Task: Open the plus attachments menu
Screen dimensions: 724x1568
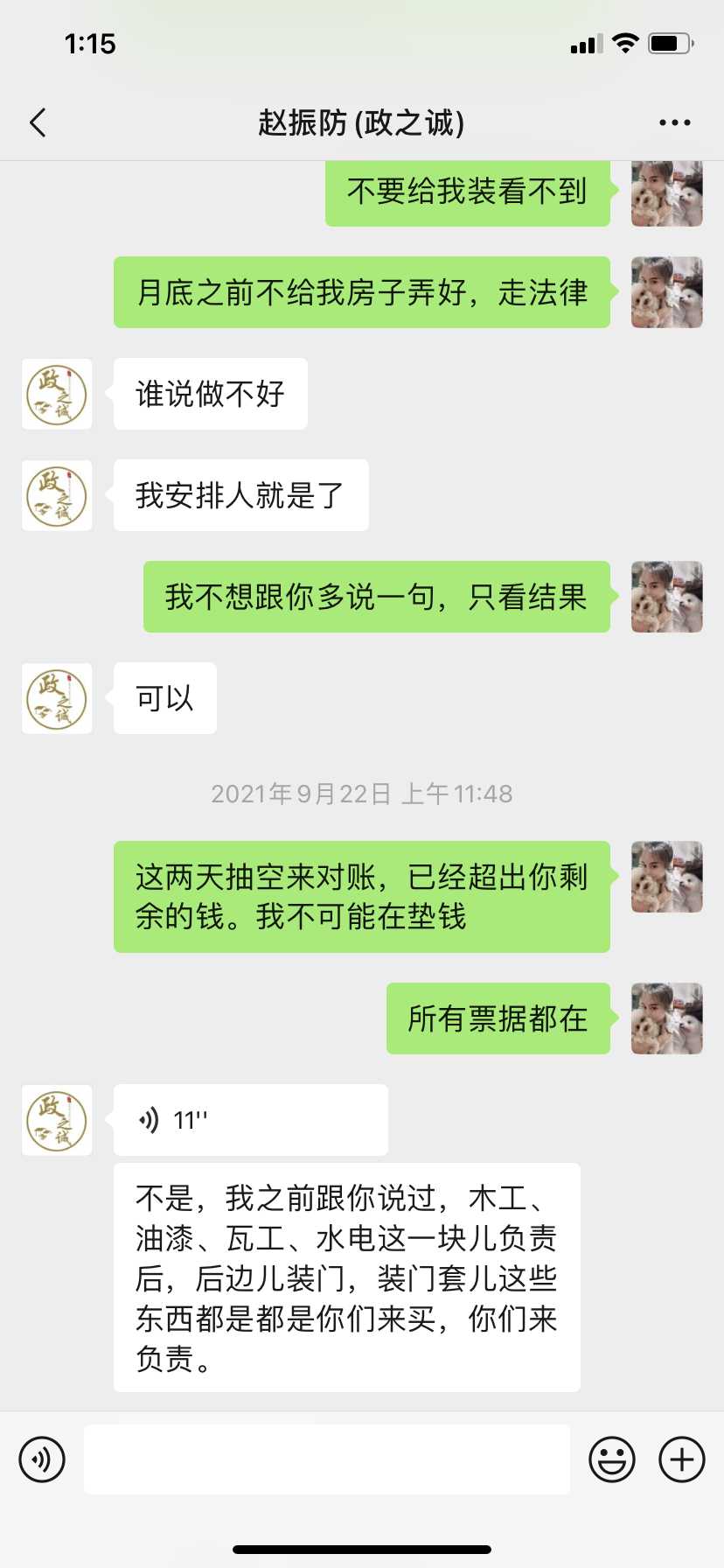Action: [681, 1459]
